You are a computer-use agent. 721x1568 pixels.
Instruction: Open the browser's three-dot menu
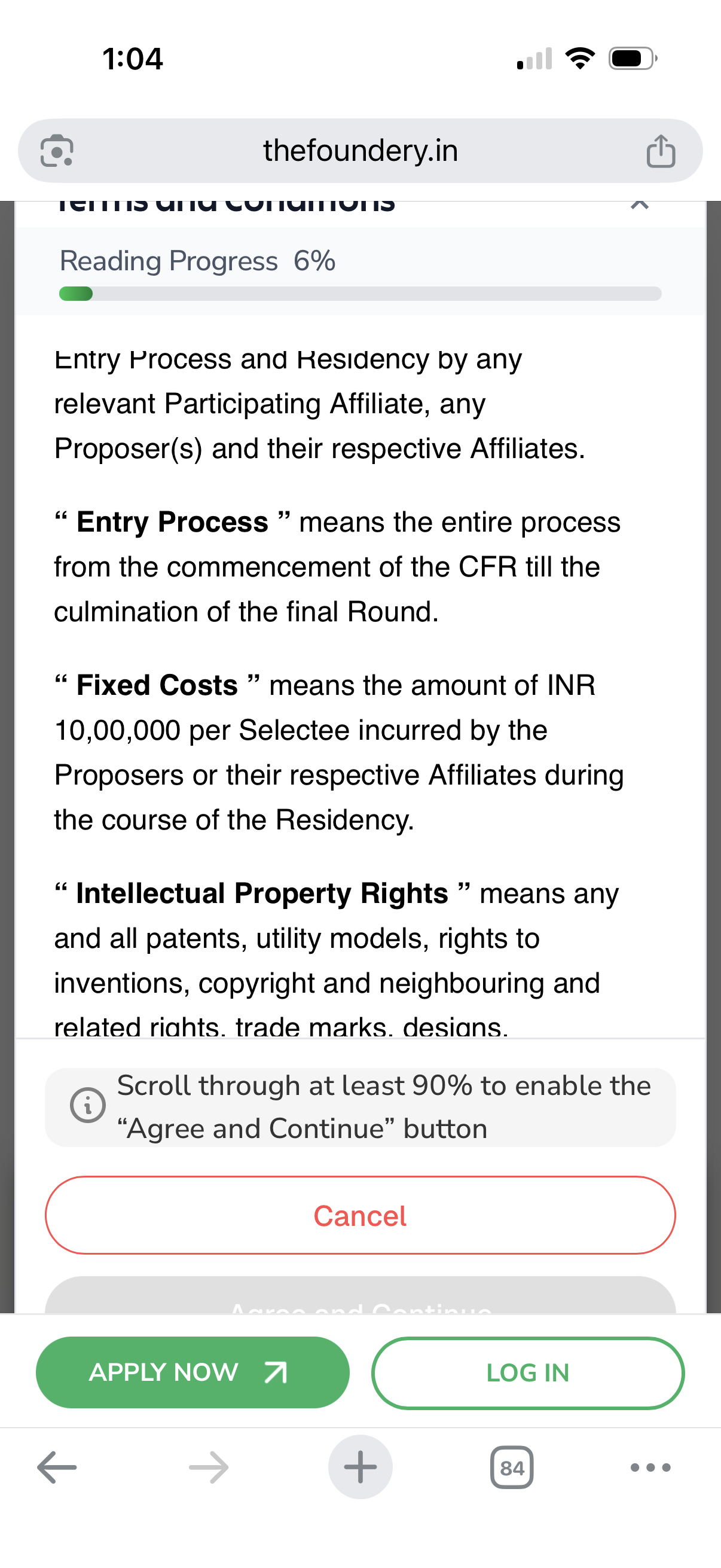click(x=650, y=1468)
